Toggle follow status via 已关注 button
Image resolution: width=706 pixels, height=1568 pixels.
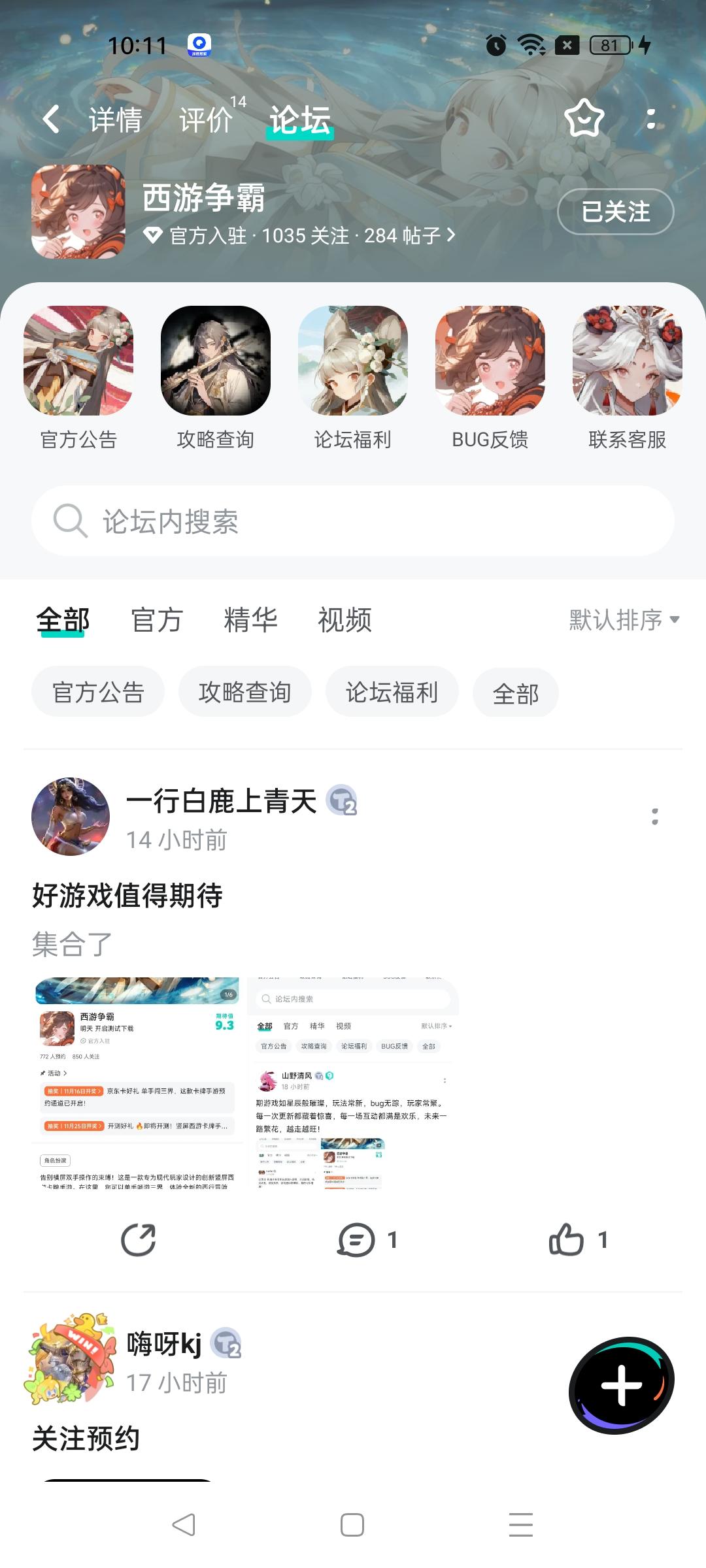615,212
